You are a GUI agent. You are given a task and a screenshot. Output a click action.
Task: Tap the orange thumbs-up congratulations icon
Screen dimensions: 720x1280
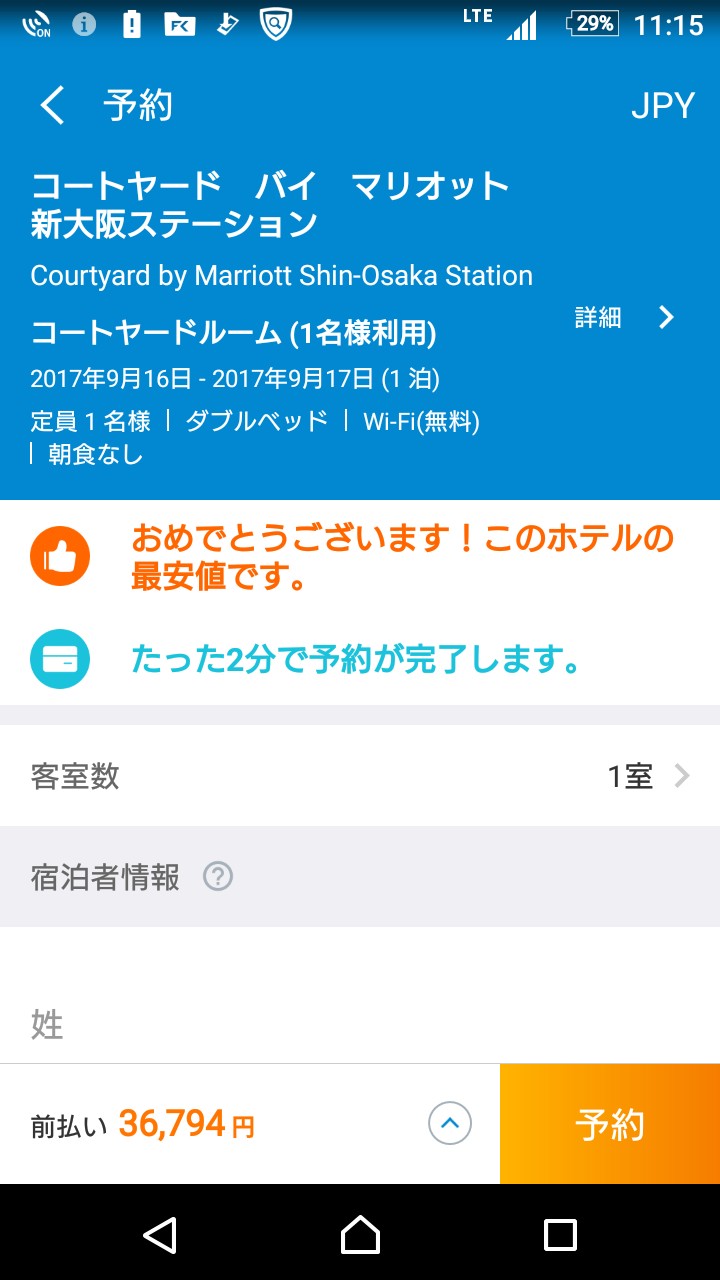[60, 554]
